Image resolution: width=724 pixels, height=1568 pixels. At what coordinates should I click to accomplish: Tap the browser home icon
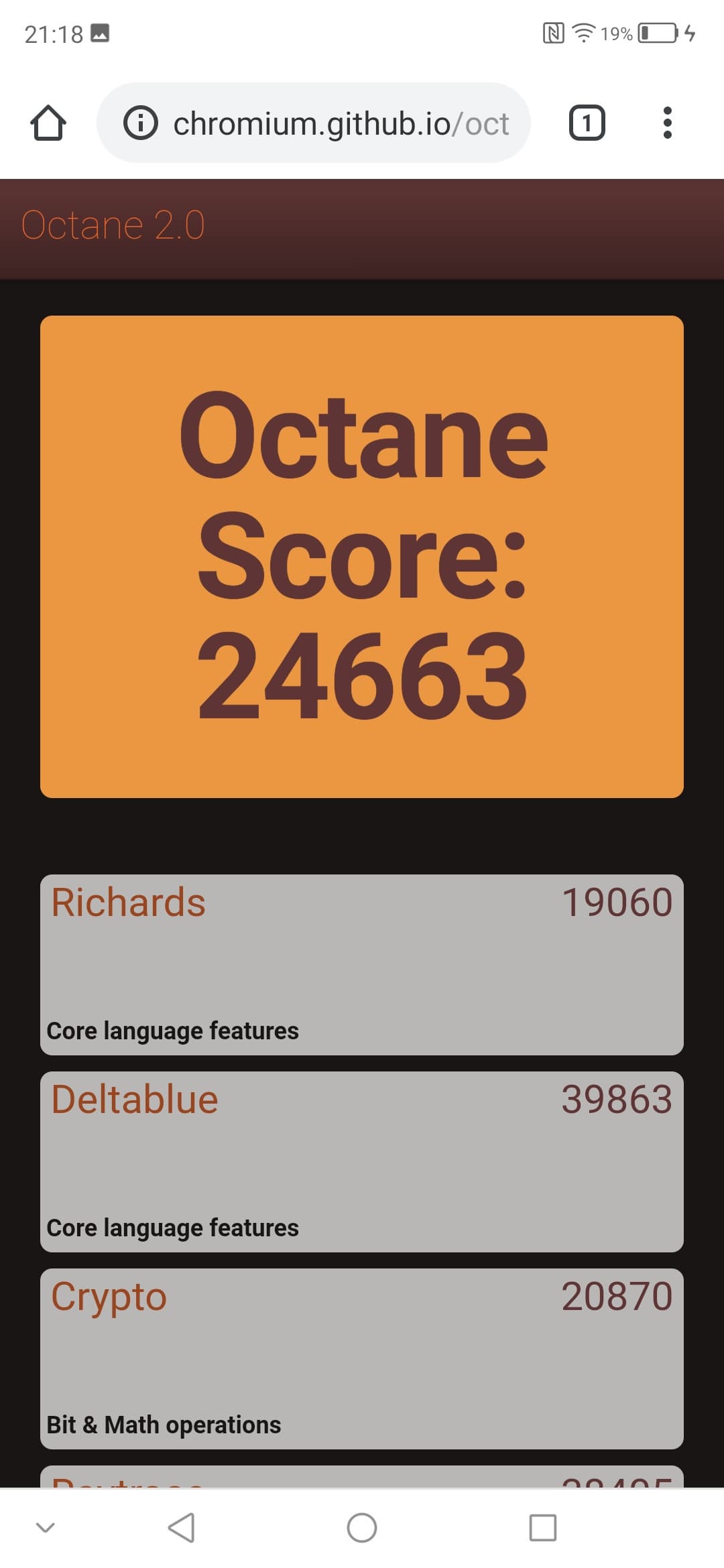48,123
